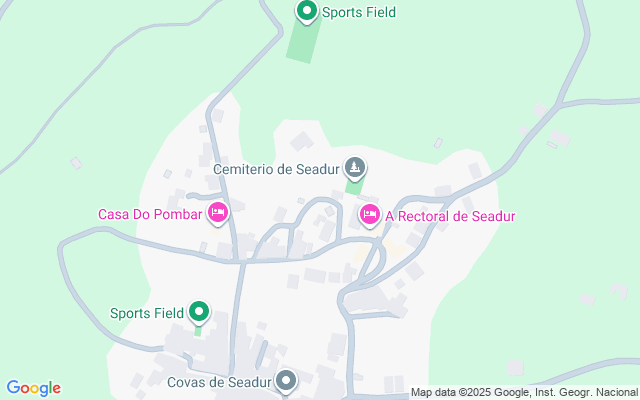Open the Cemiterio de Seadur marker
640x400 pixels.
tap(354, 167)
